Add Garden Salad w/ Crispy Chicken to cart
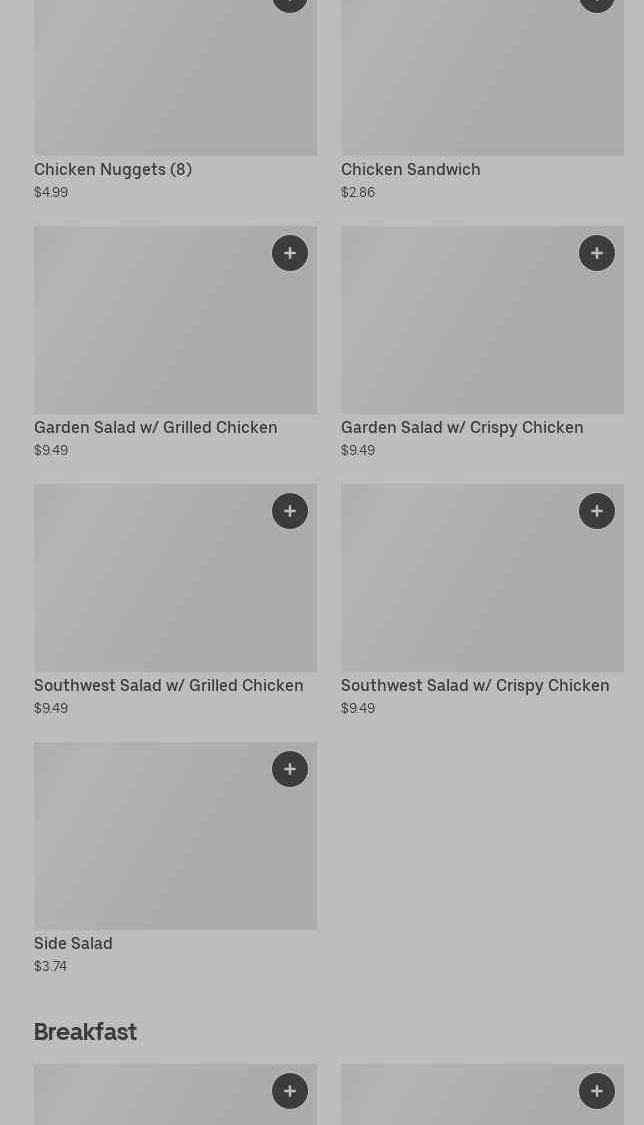This screenshot has width=644, height=1125. pyautogui.click(x=597, y=253)
